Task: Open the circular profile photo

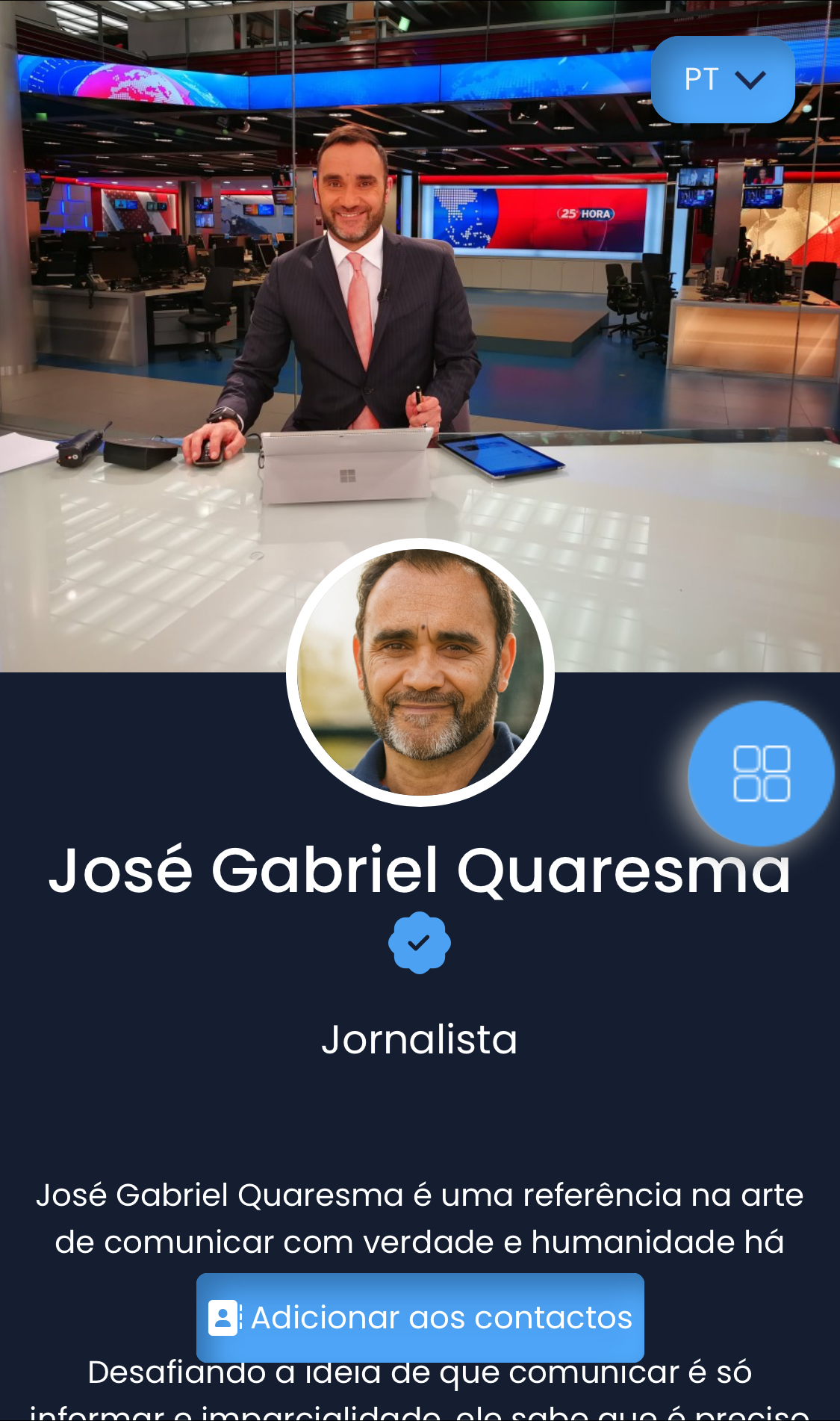Action: (420, 672)
